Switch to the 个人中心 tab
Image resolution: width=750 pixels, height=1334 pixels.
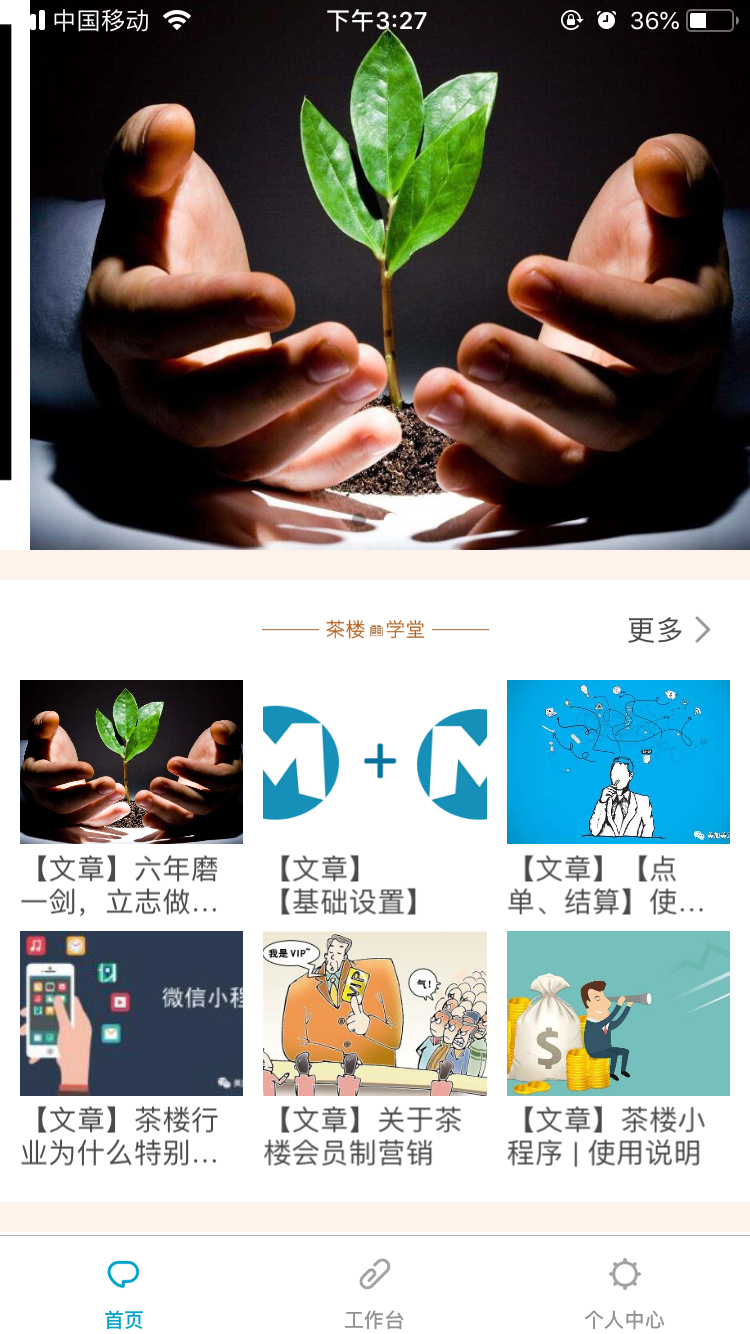[x=624, y=1292]
